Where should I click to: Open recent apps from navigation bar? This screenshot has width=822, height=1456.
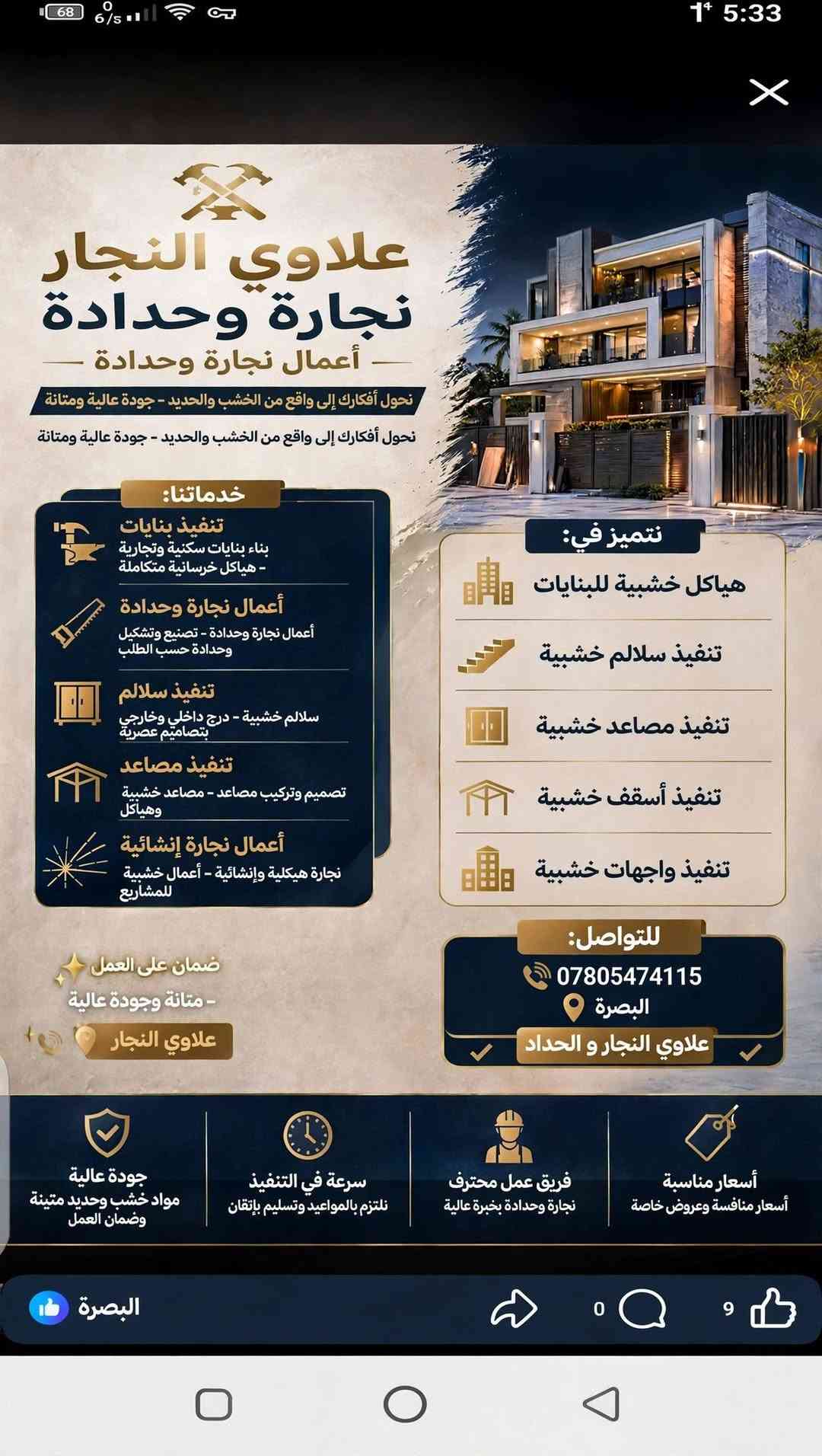[214, 1404]
